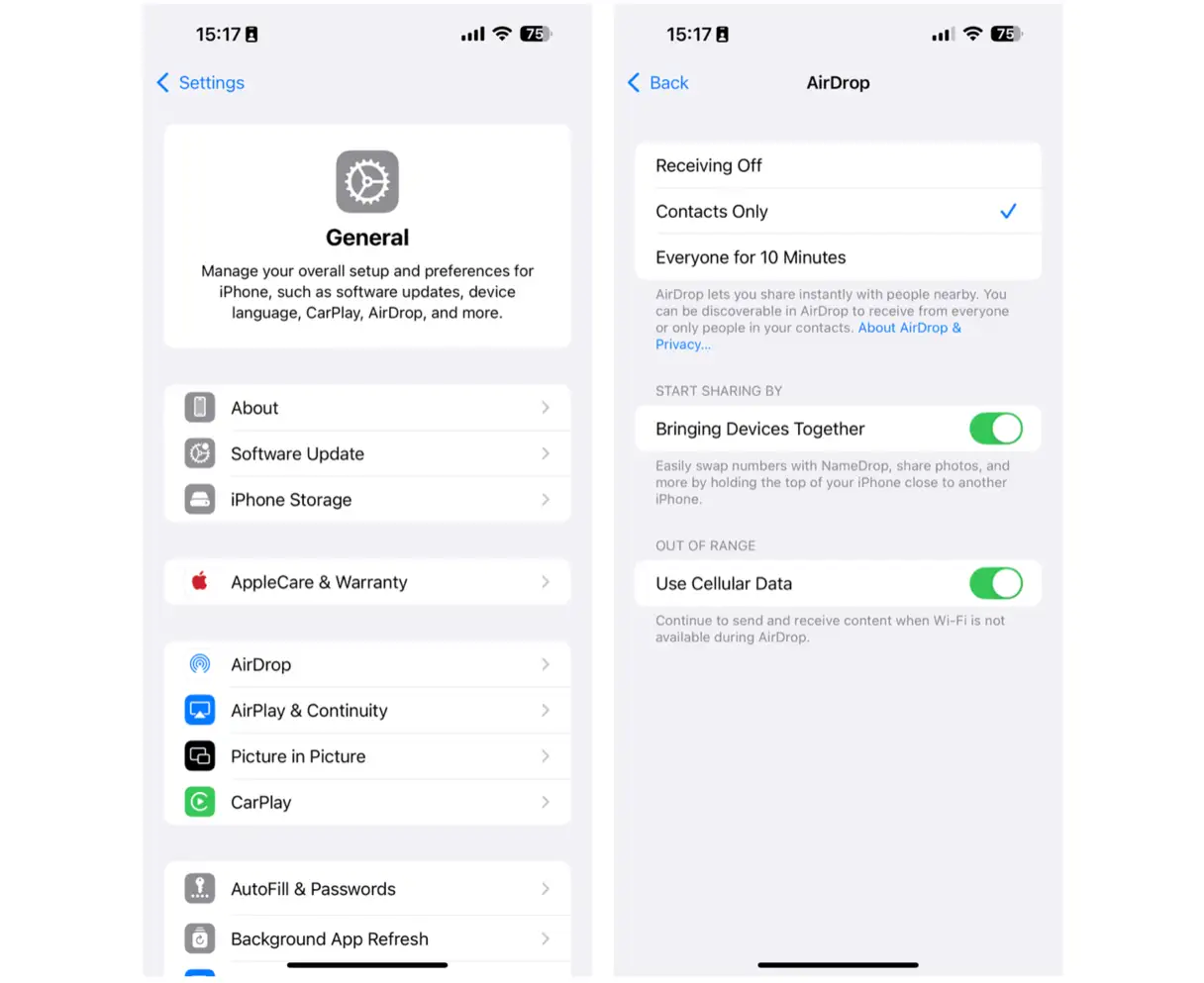Disable Use Cellular Data switch
1204x983 pixels.
[995, 583]
